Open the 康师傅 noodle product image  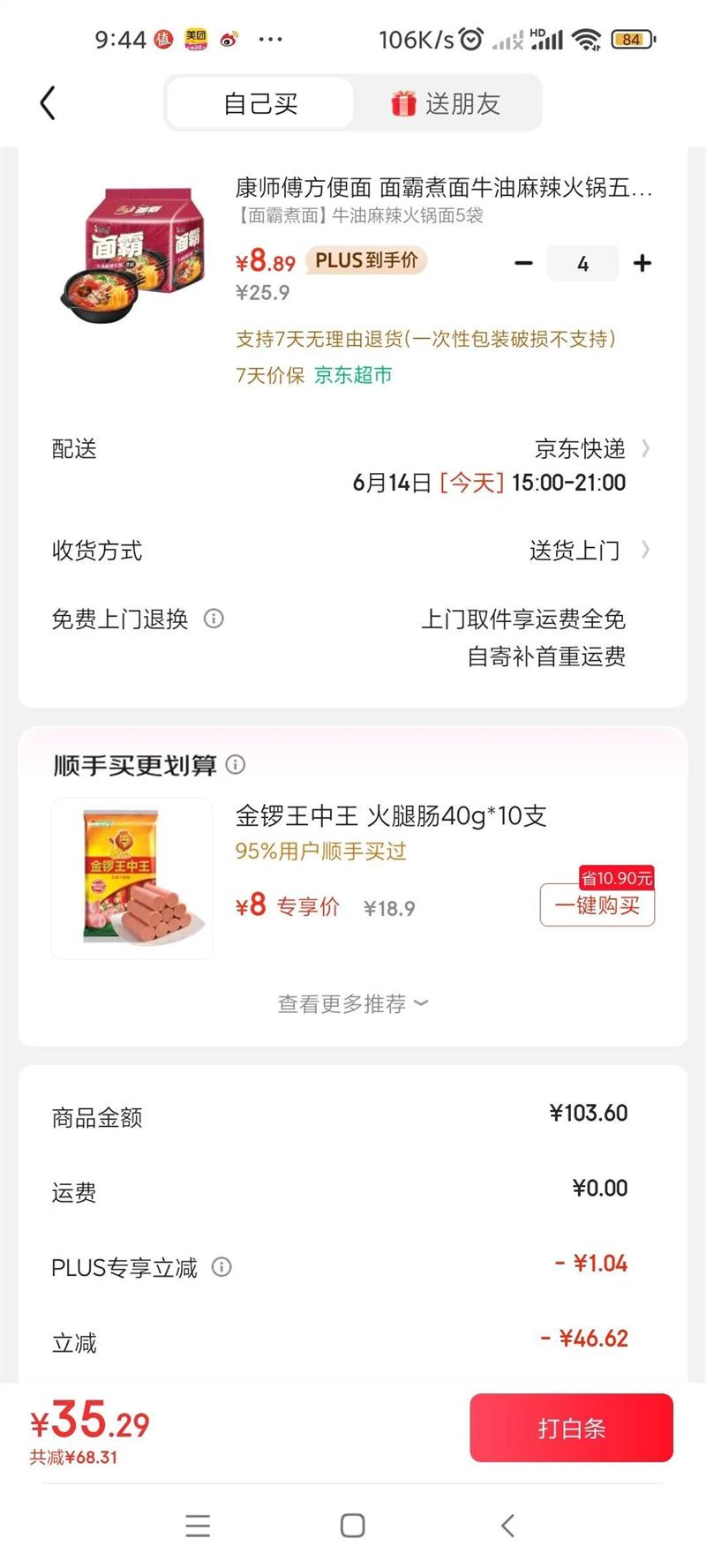tap(134, 254)
